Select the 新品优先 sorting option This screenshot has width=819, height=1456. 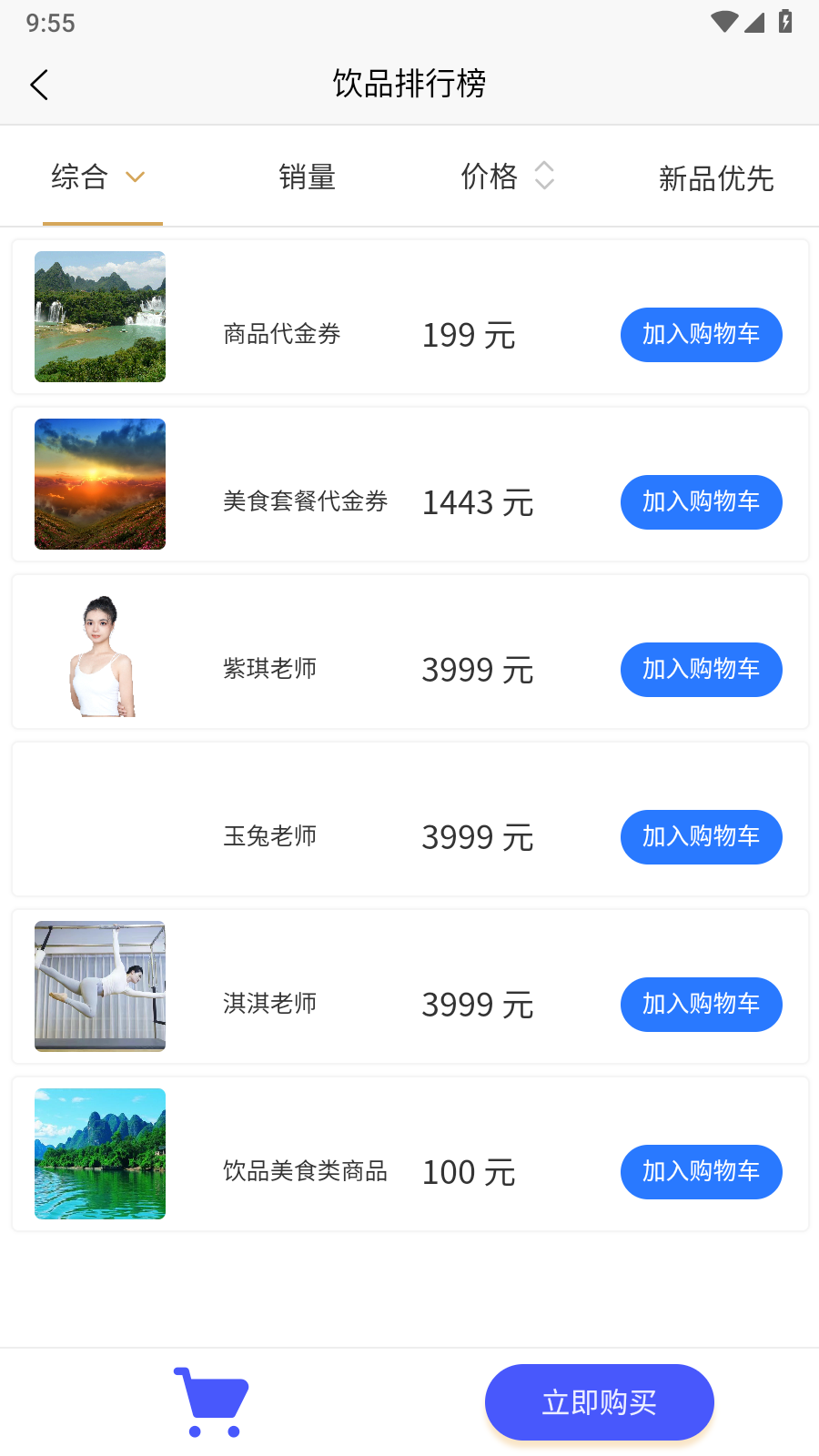(716, 178)
